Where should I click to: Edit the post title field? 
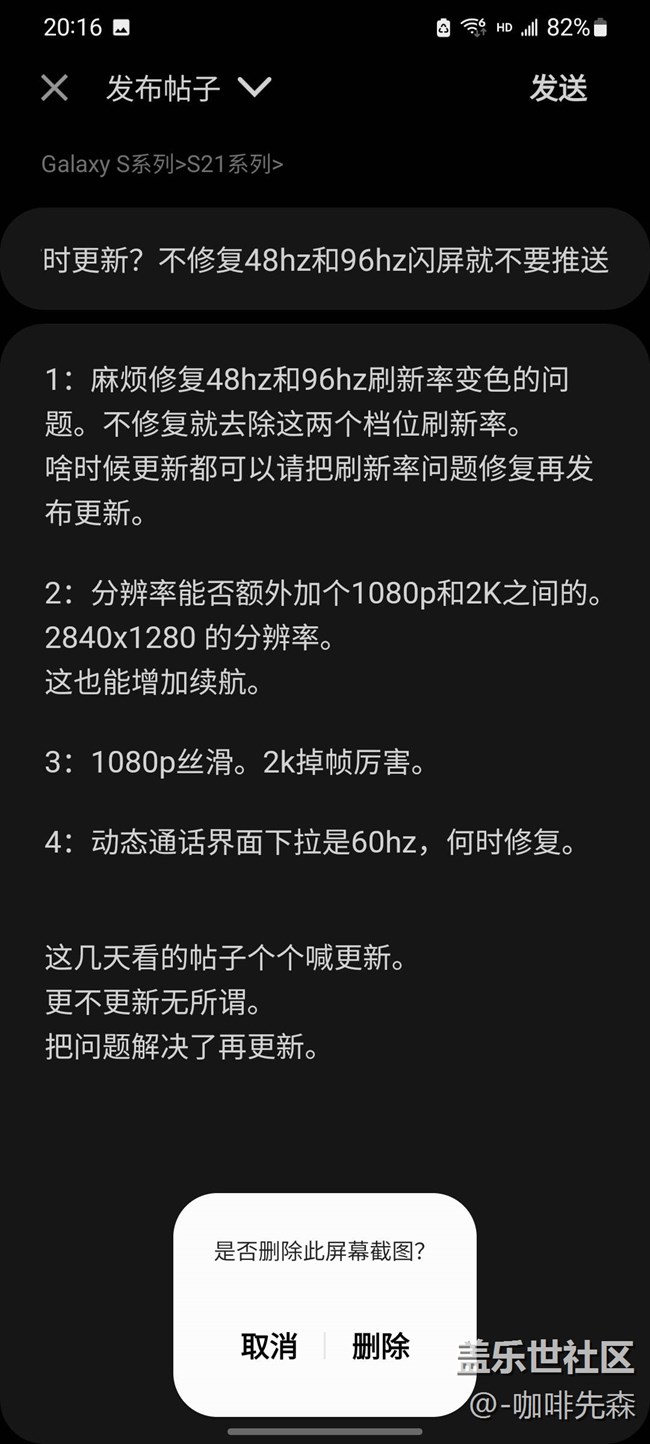pyautogui.click(x=325, y=260)
